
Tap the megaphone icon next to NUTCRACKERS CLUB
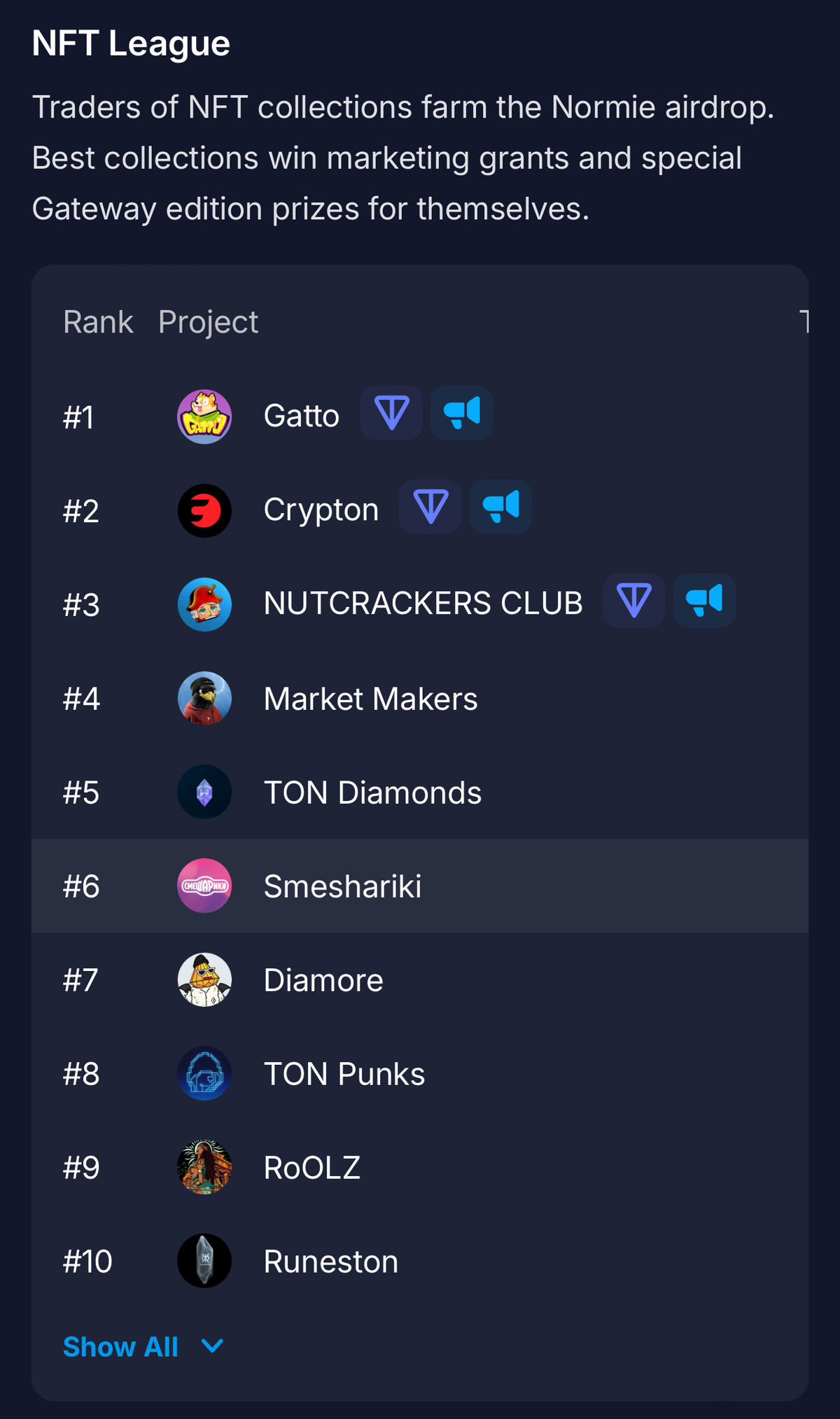click(704, 601)
